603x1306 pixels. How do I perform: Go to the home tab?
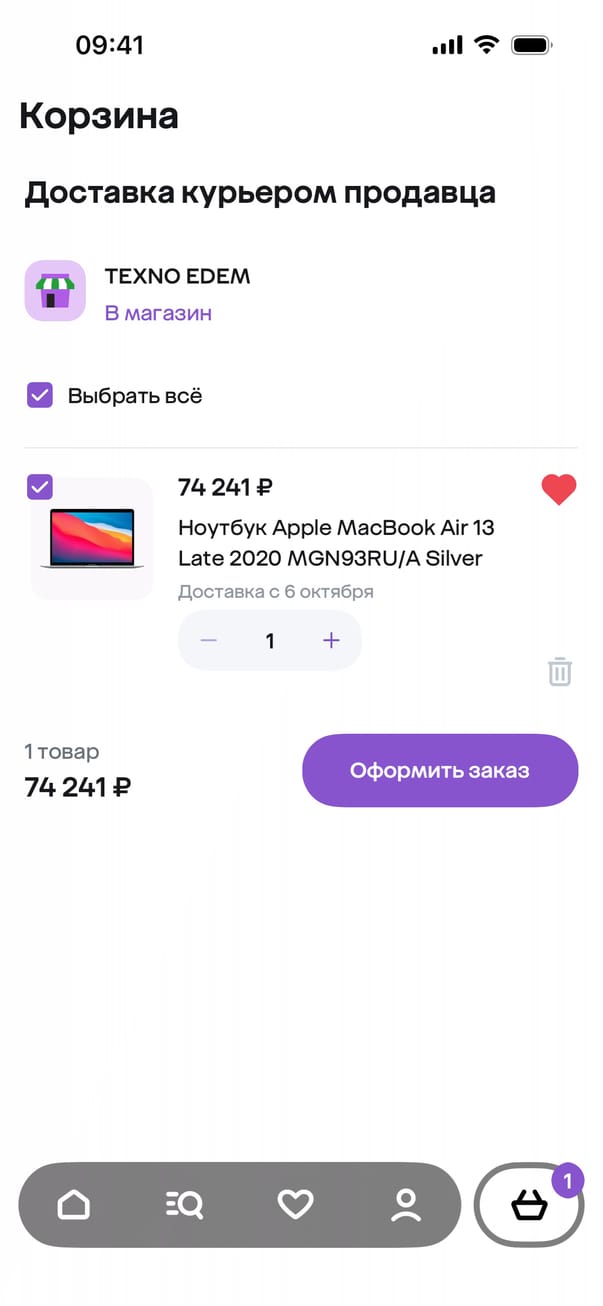pos(74,1205)
